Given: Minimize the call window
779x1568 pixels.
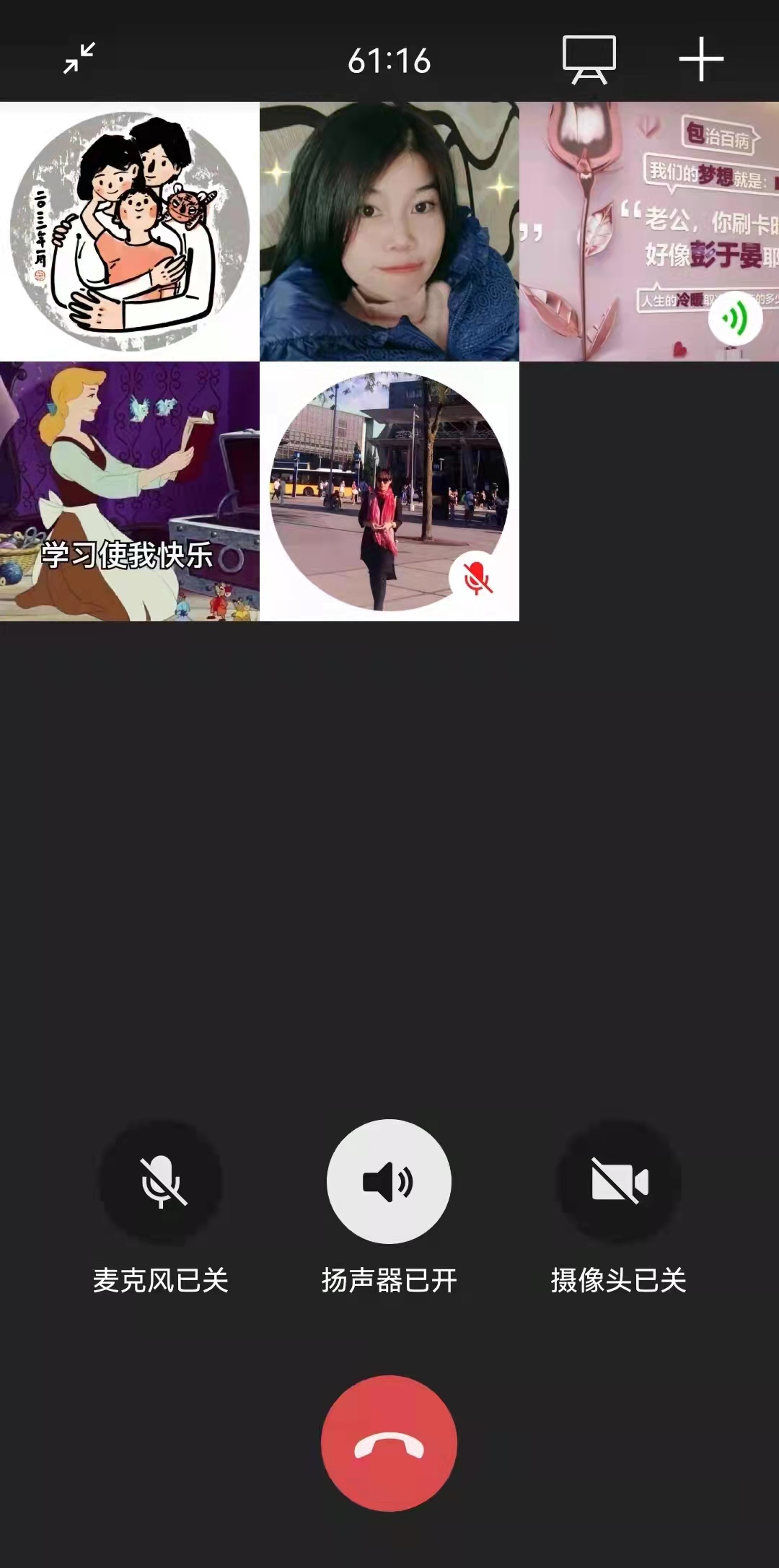Looking at the screenshot, I should pos(79,58).
